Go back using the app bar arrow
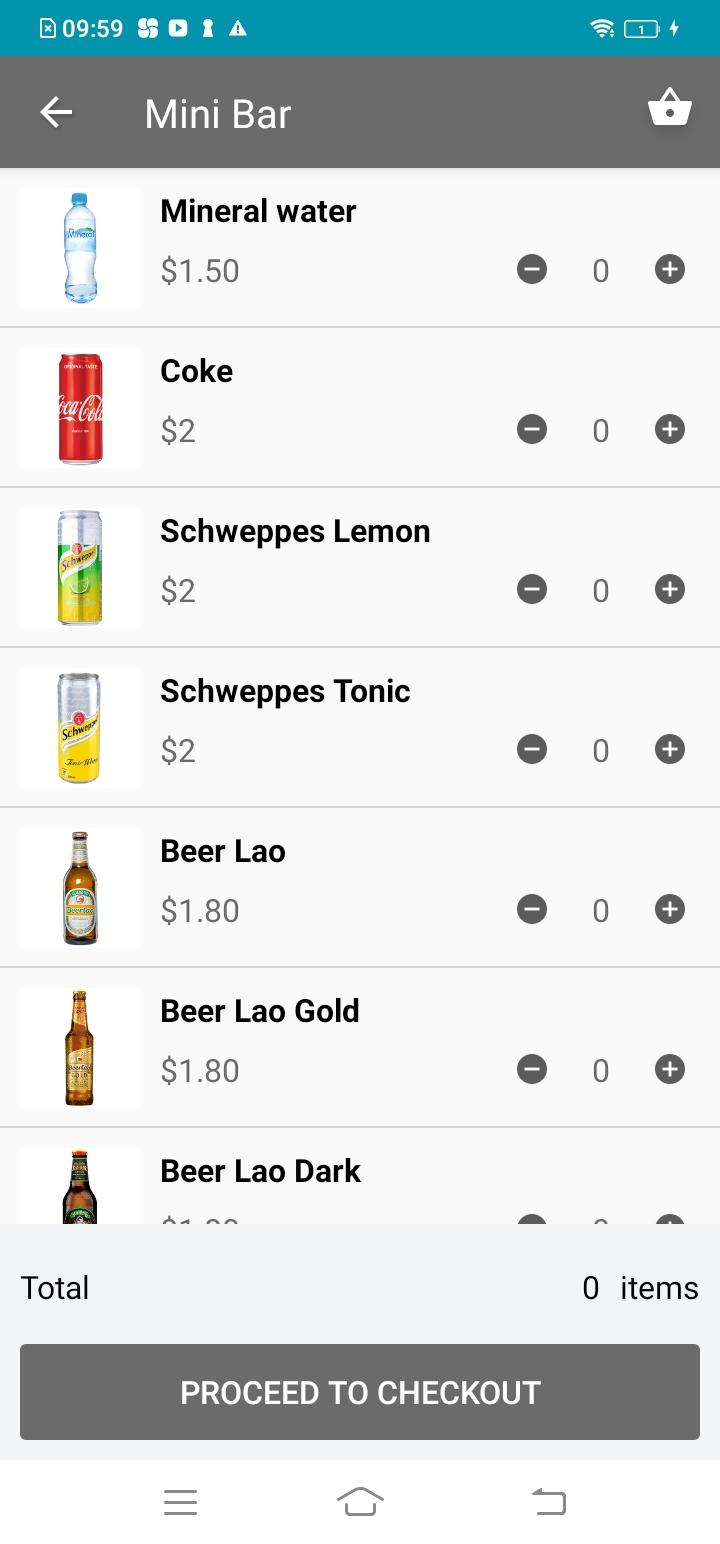The image size is (720, 1544). coord(56,113)
